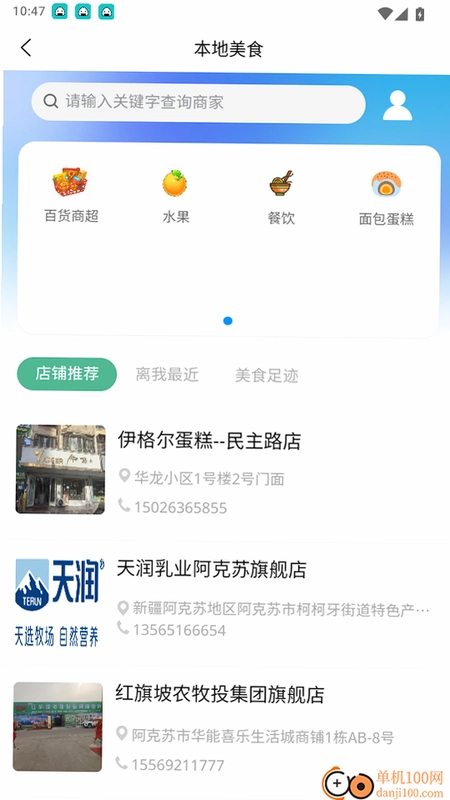The height and width of the screenshot is (800, 450).
Task: Open the 红旗坡农牧投集团旗舰店 shop listing
Action: [x=225, y=729]
